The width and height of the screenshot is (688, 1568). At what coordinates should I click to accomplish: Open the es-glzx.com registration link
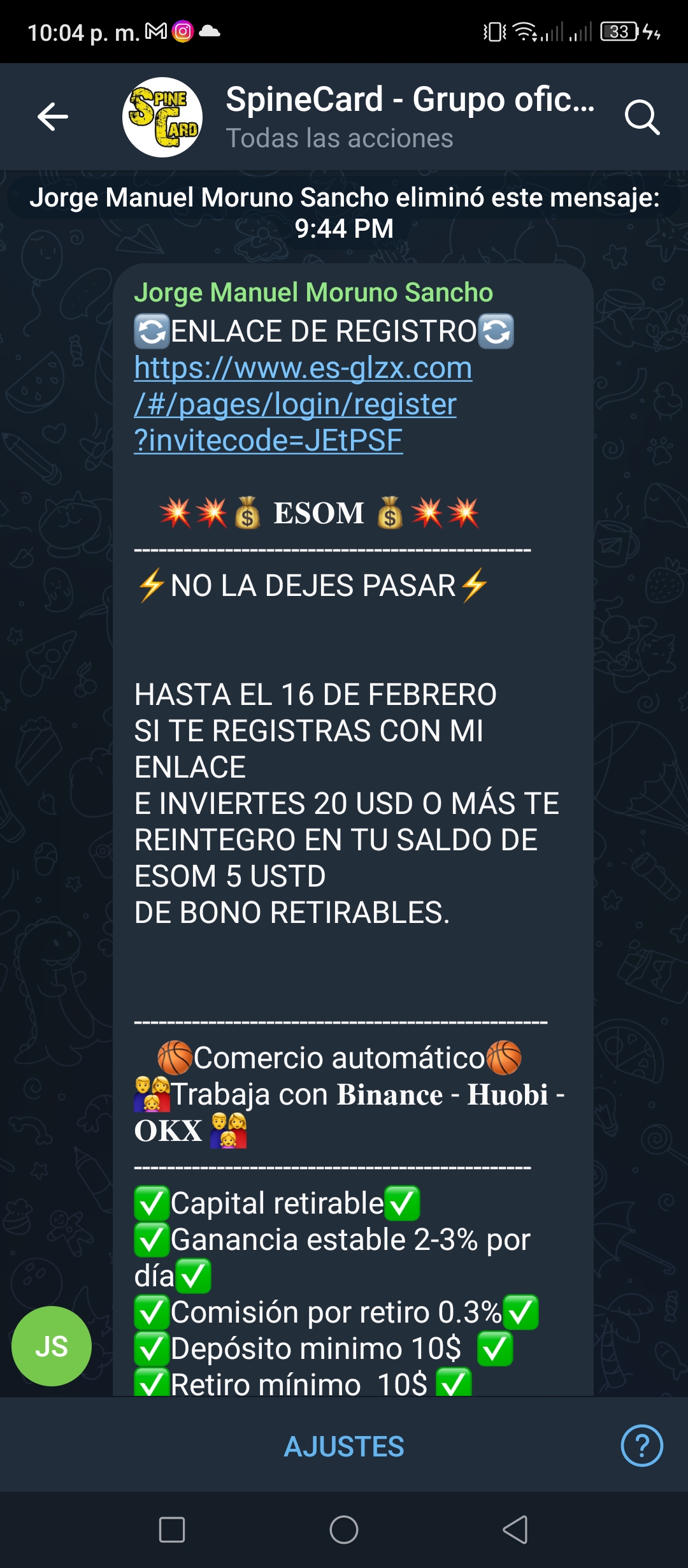click(x=303, y=404)
